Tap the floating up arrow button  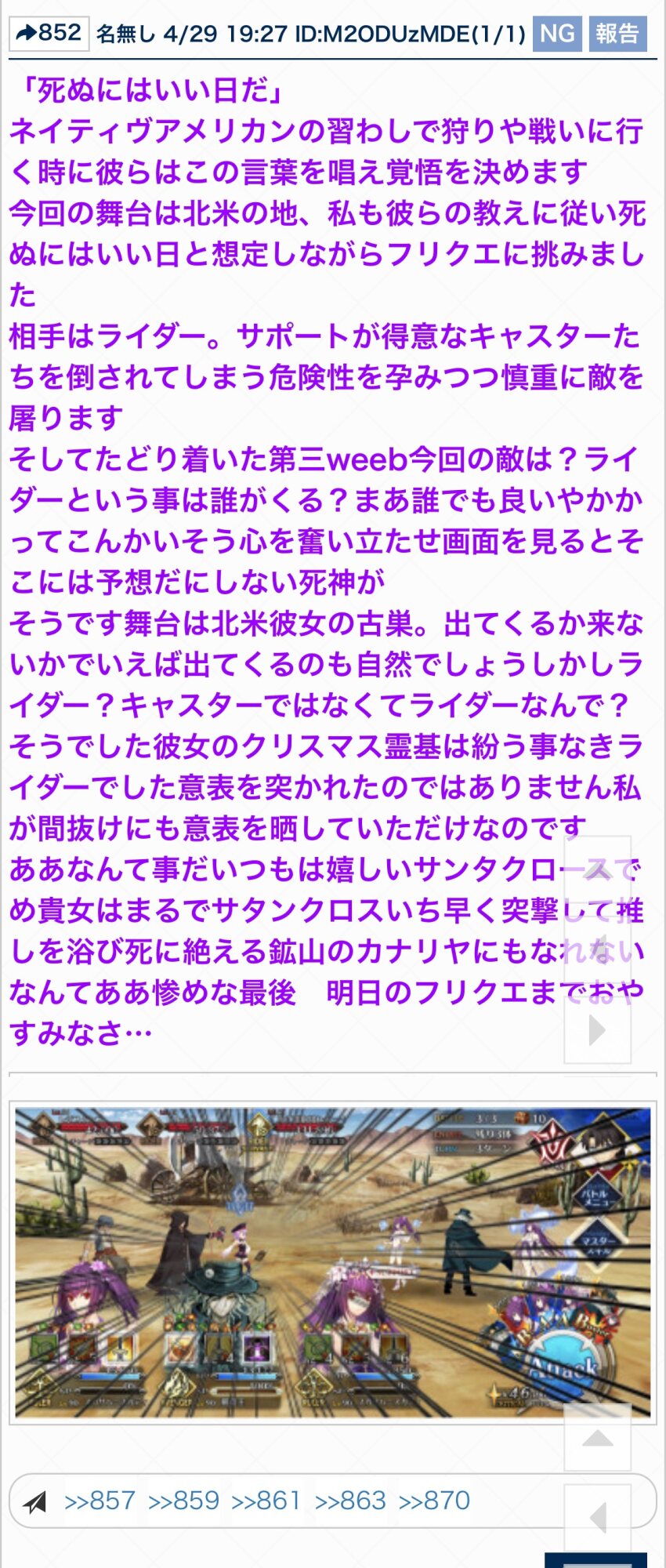point(597,1437)
